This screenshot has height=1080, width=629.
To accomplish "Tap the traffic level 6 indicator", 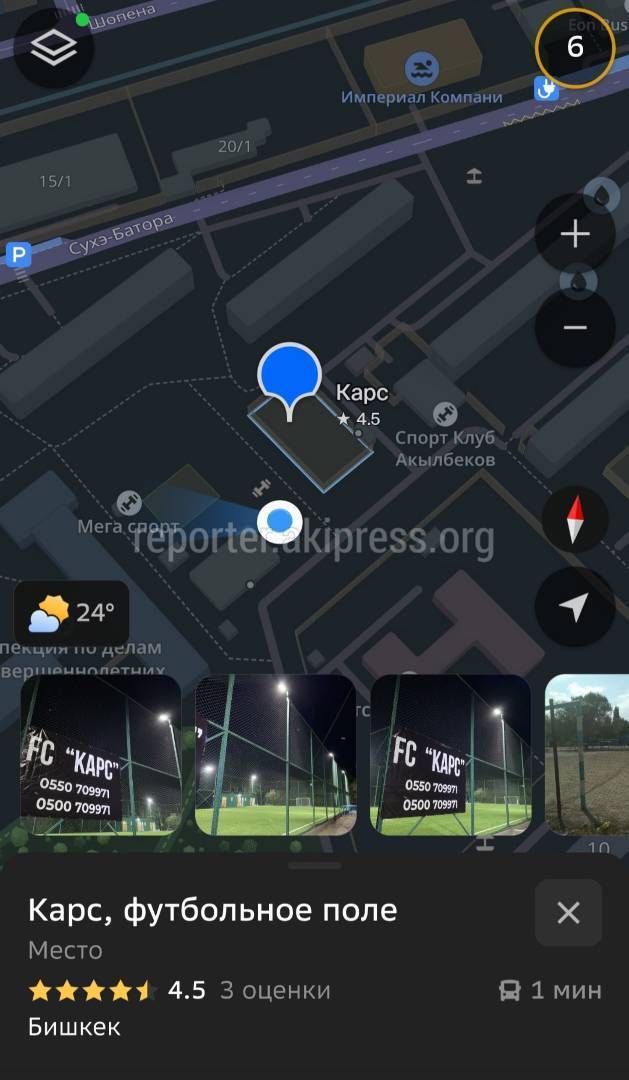I will 575,47.
